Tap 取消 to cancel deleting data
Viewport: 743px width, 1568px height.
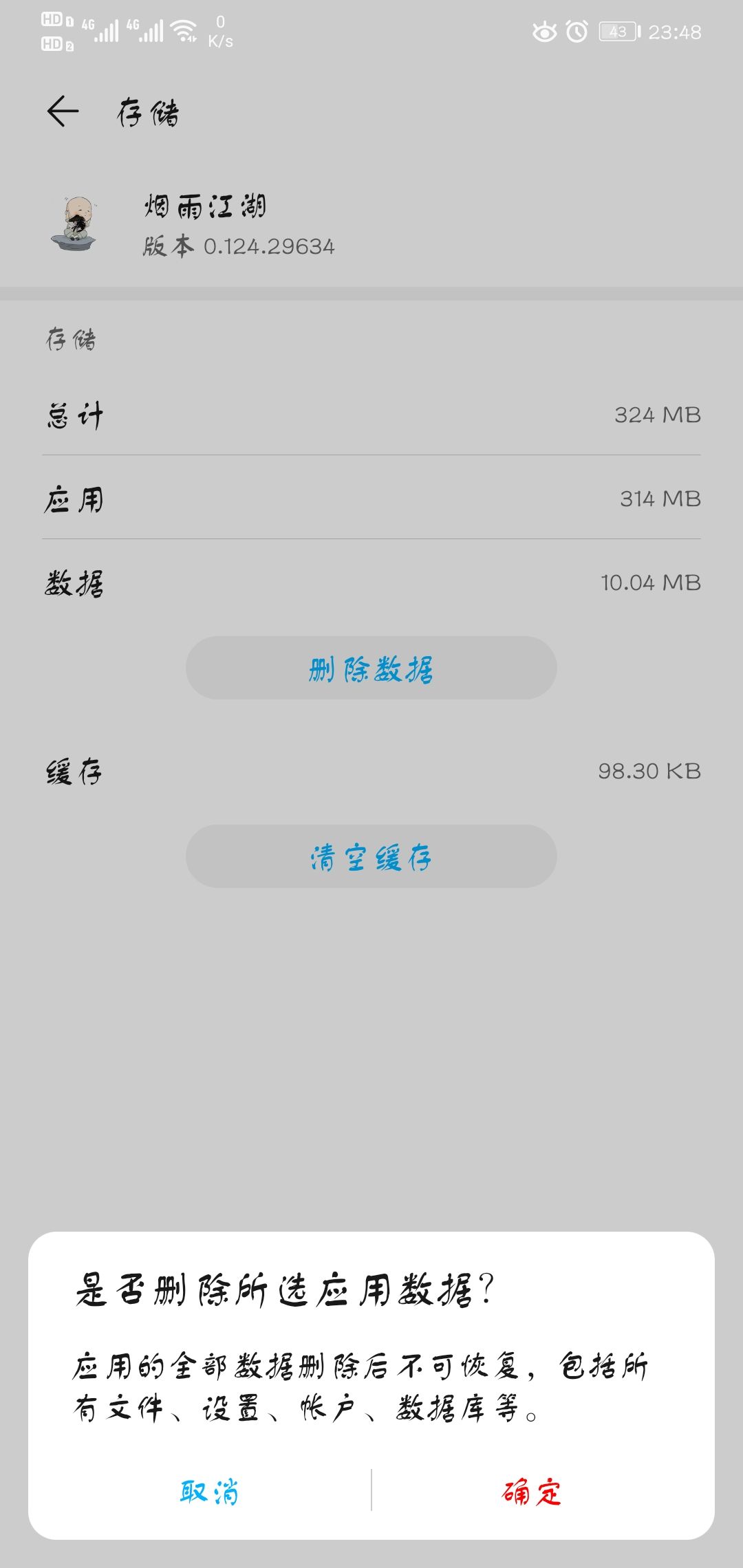click(208, 1491)
